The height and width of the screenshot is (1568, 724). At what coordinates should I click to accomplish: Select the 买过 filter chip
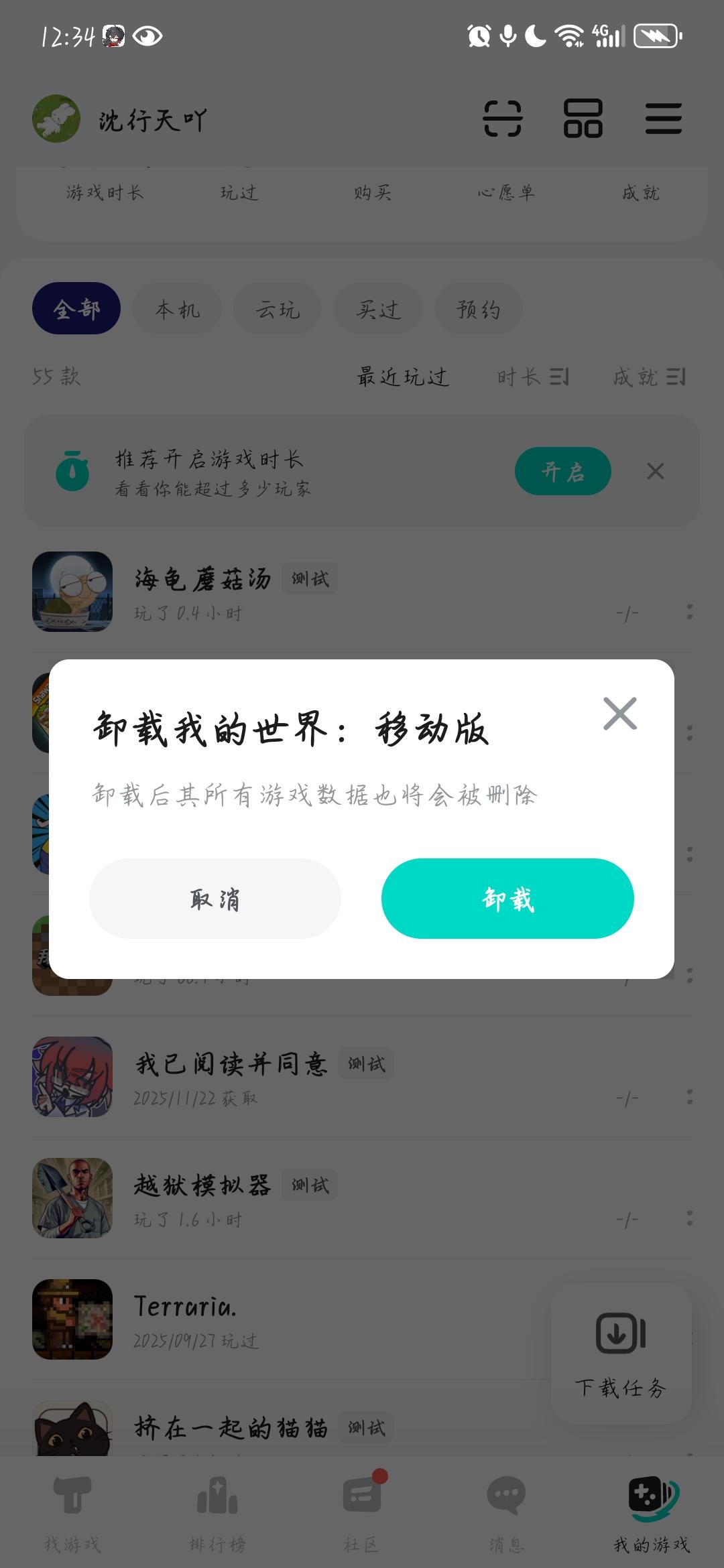(x=377, y=308)
